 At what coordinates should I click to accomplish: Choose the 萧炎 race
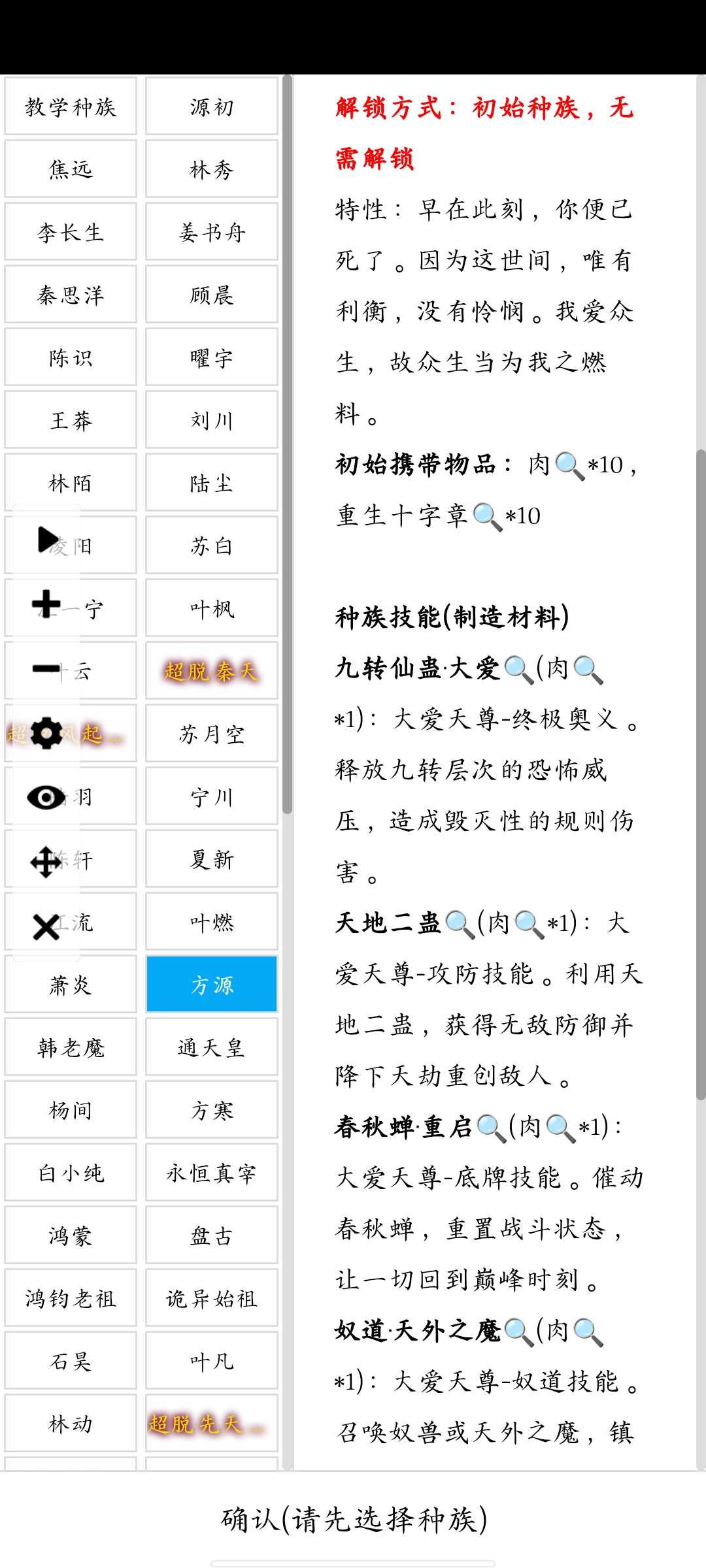tap(71, 985)
